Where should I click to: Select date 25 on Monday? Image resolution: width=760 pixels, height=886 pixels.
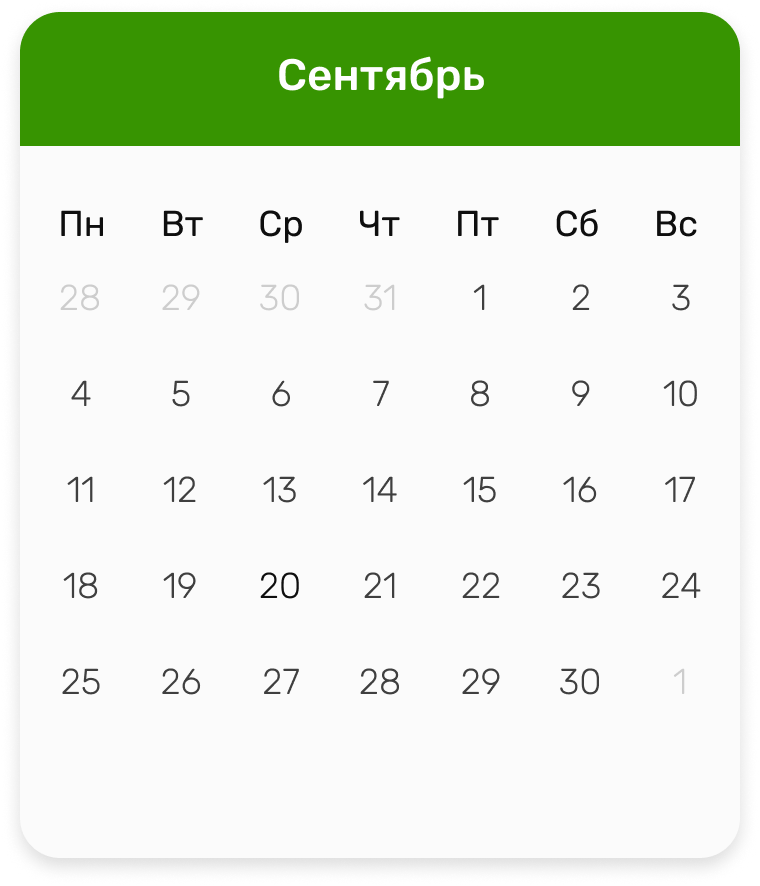pos(81,682)
